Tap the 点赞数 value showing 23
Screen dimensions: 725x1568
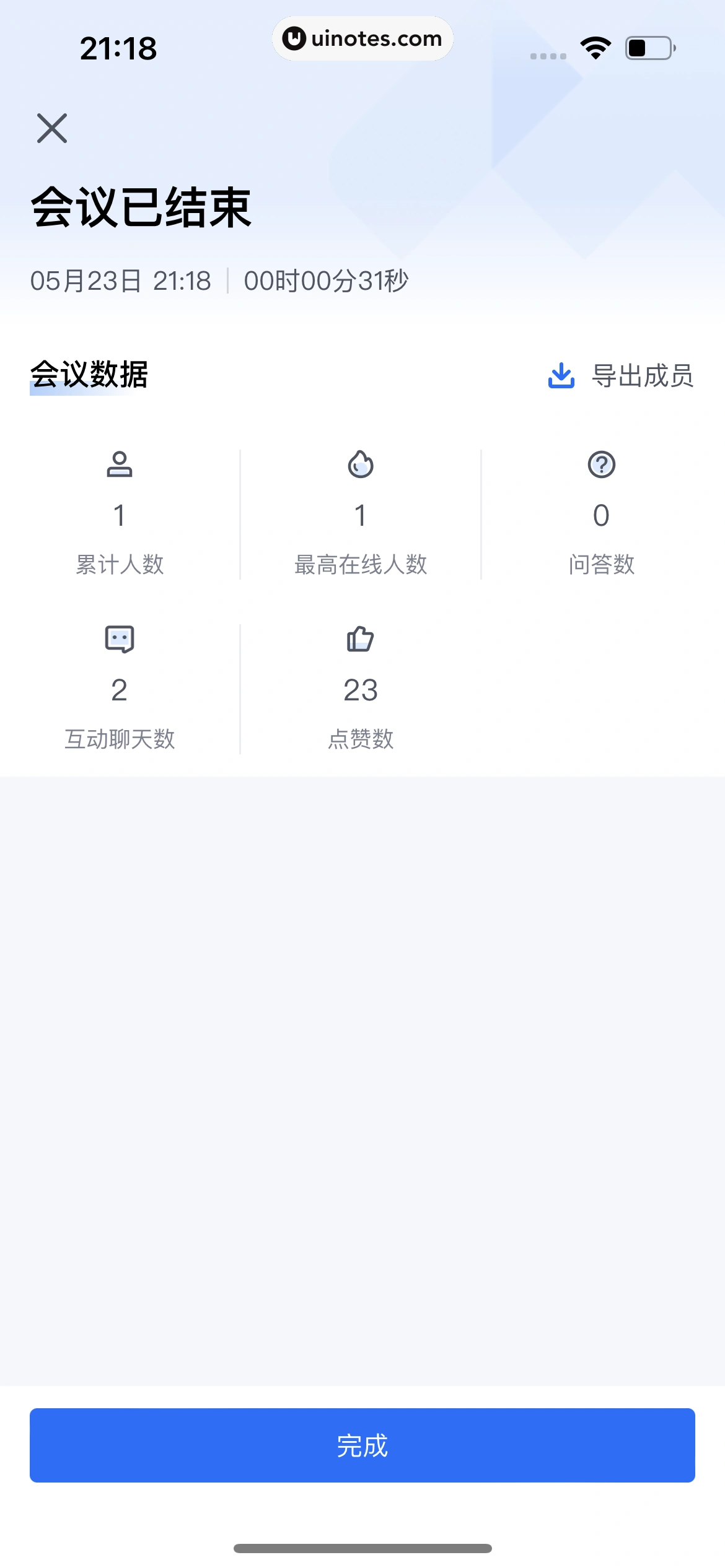[x=361, y=689]
